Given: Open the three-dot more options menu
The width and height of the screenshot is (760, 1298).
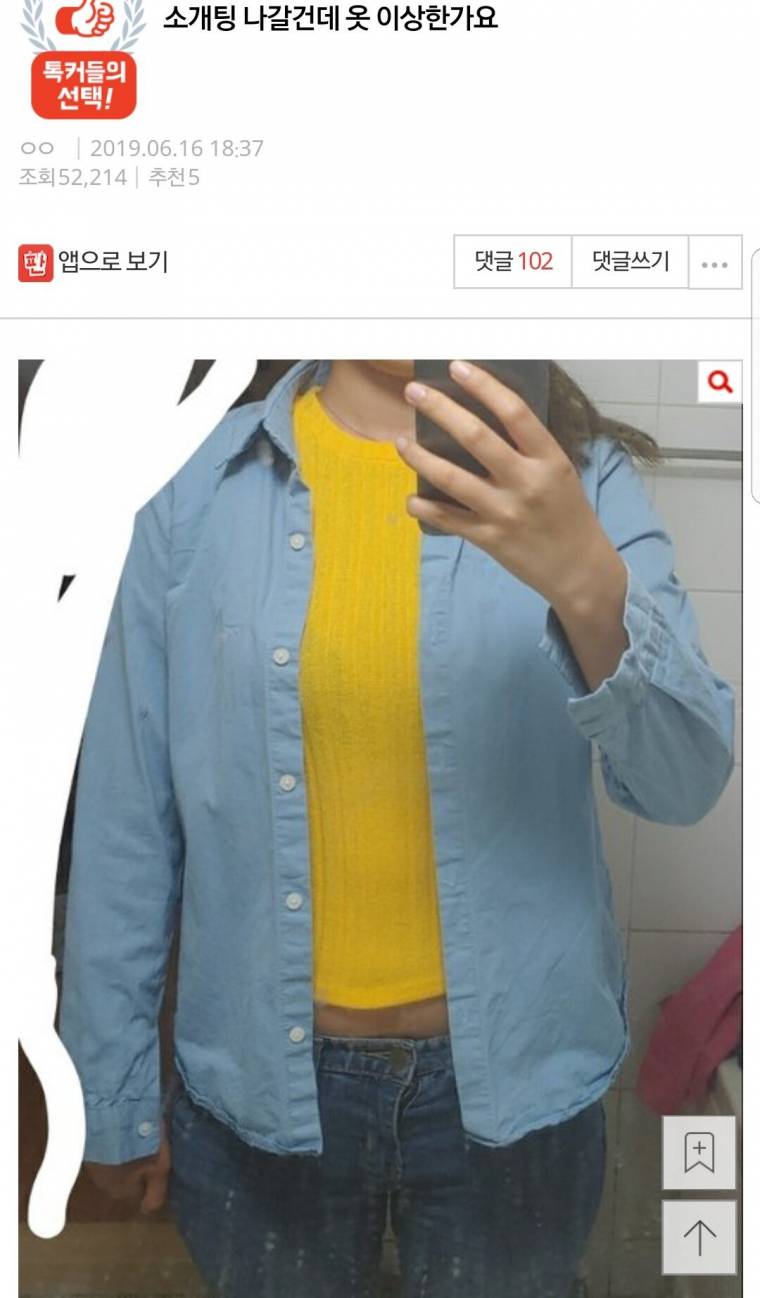Looking at the screenshot, I should [714, 263].
